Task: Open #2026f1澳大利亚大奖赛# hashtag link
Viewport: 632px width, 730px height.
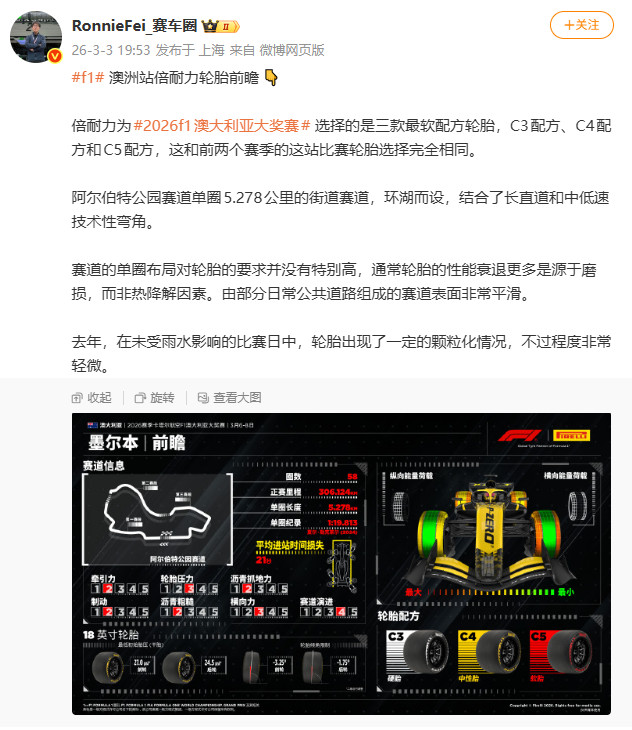Action: point(222,125)
